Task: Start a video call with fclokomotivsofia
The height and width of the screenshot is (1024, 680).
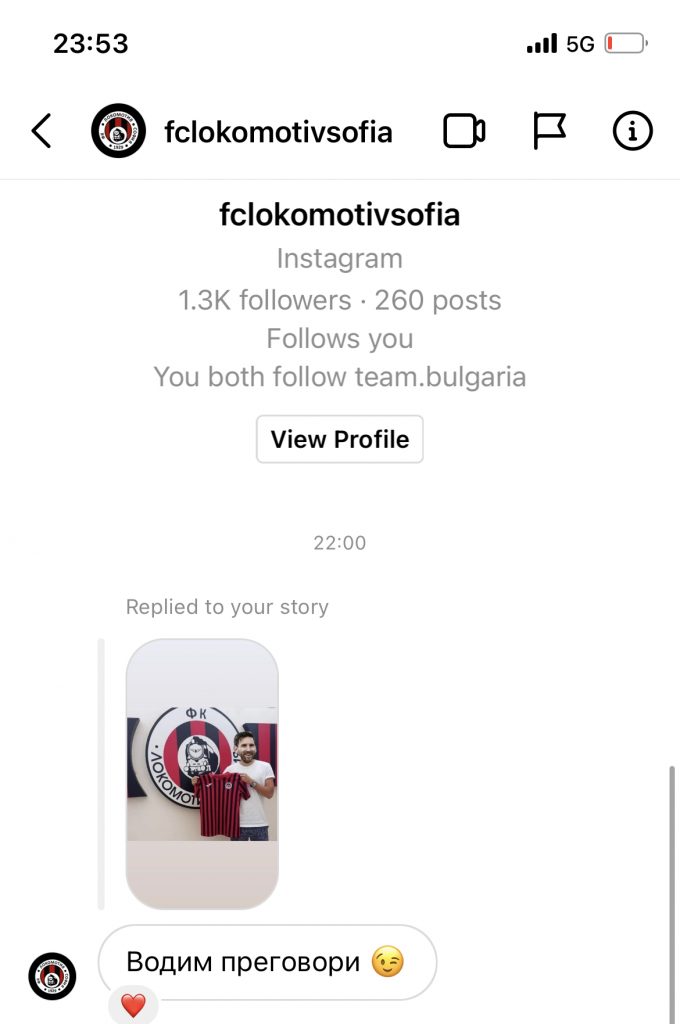Action: (x=464, y=131)
